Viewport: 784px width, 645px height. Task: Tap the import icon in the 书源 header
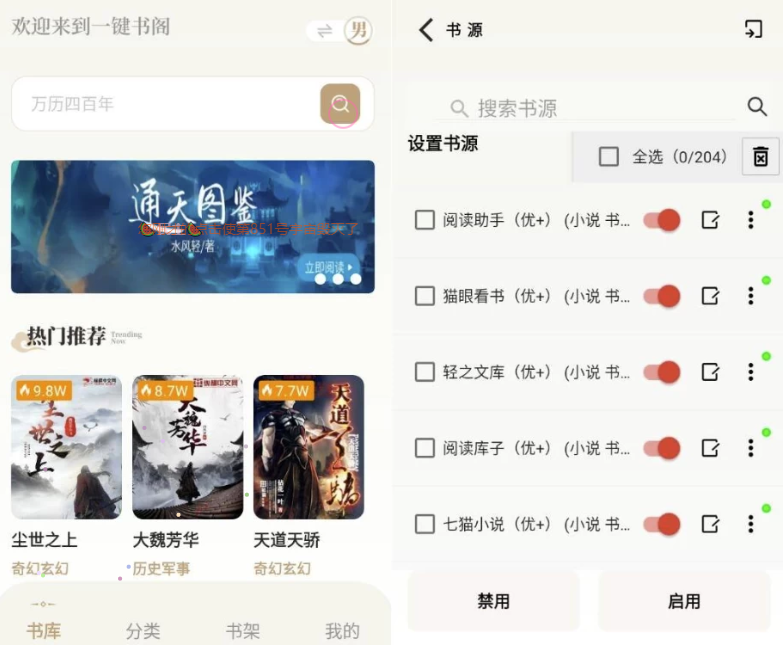pyautogui.click(x=753, y=29)
